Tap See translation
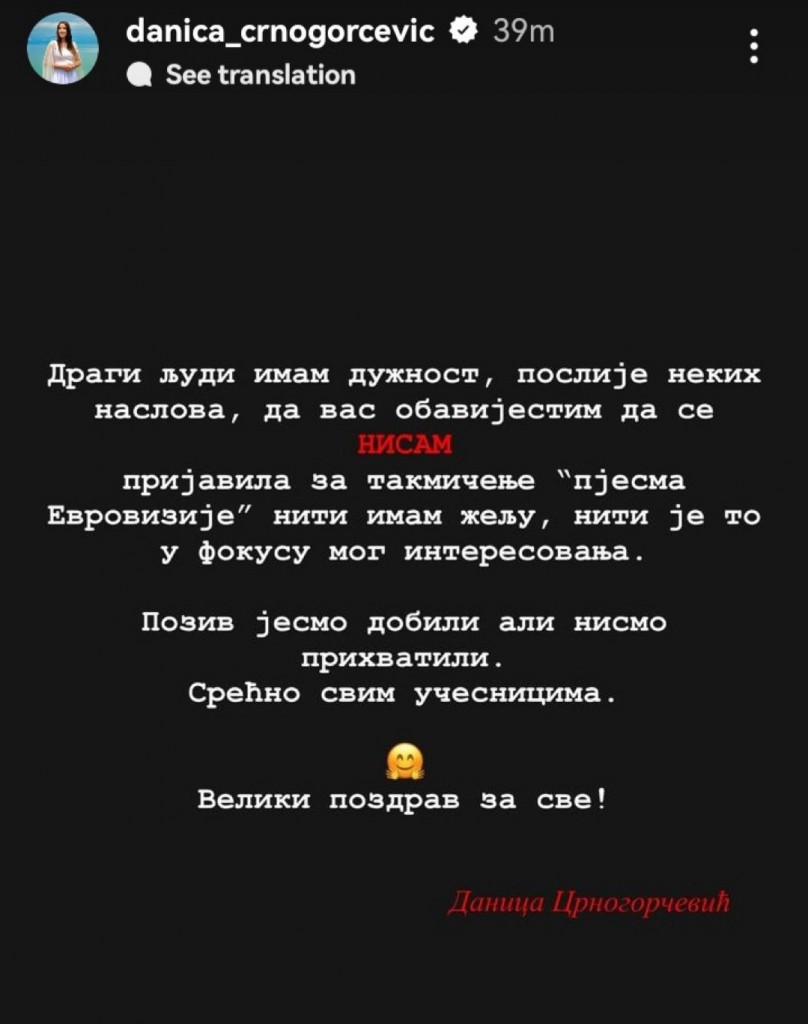 click(259, 75)
